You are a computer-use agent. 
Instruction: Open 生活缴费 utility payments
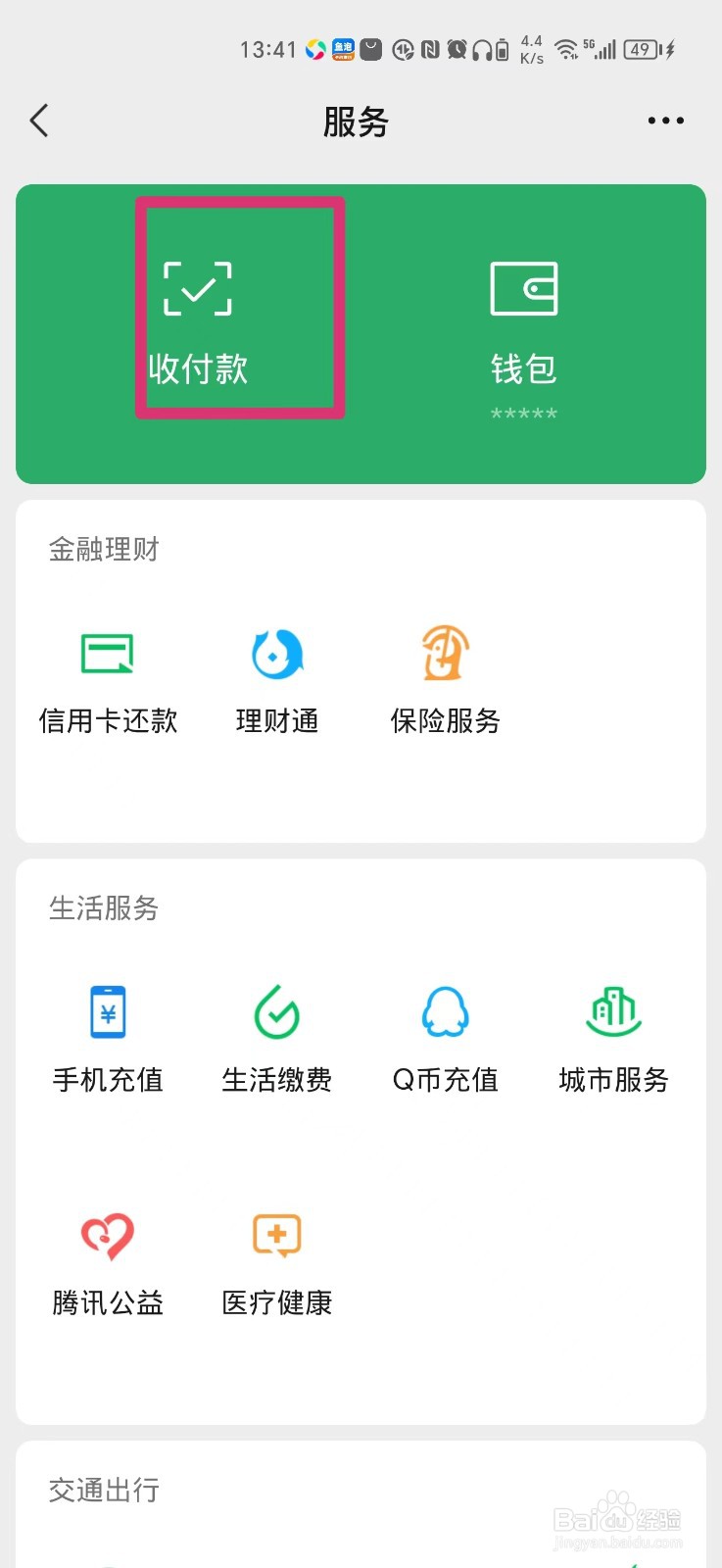[x=277, y=1042]
